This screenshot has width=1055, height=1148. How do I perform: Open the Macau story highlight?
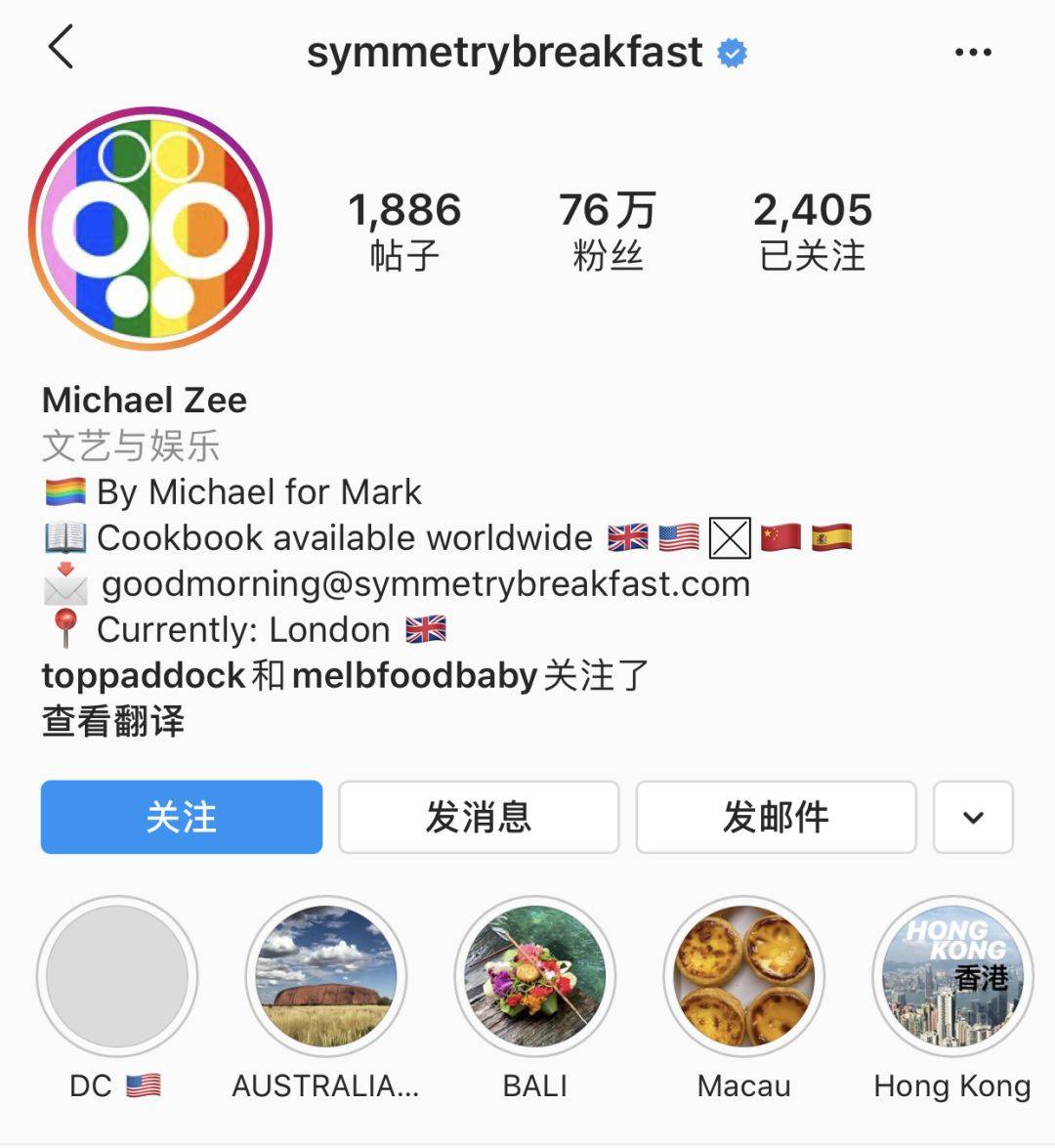click(743, 976)
